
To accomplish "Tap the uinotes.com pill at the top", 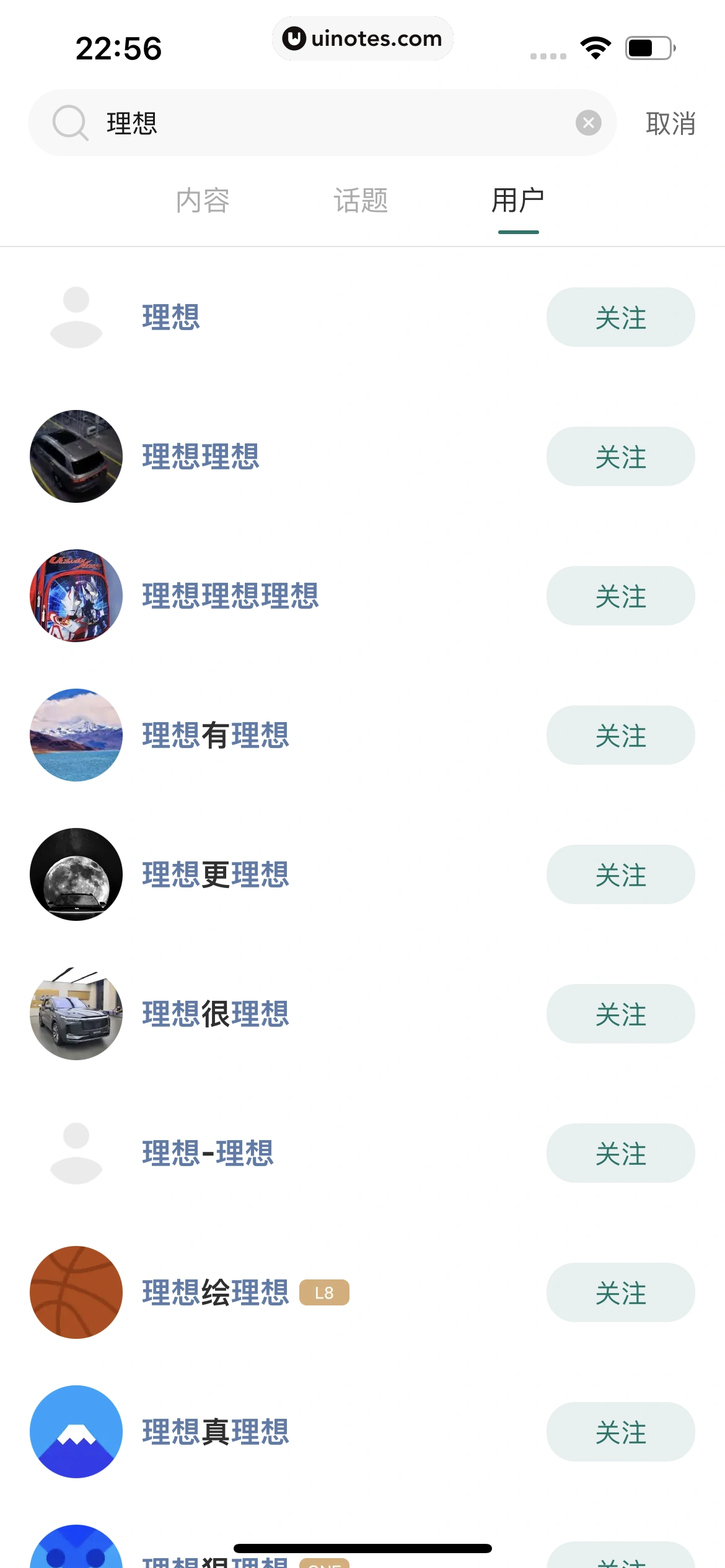I will click(362, 38).
